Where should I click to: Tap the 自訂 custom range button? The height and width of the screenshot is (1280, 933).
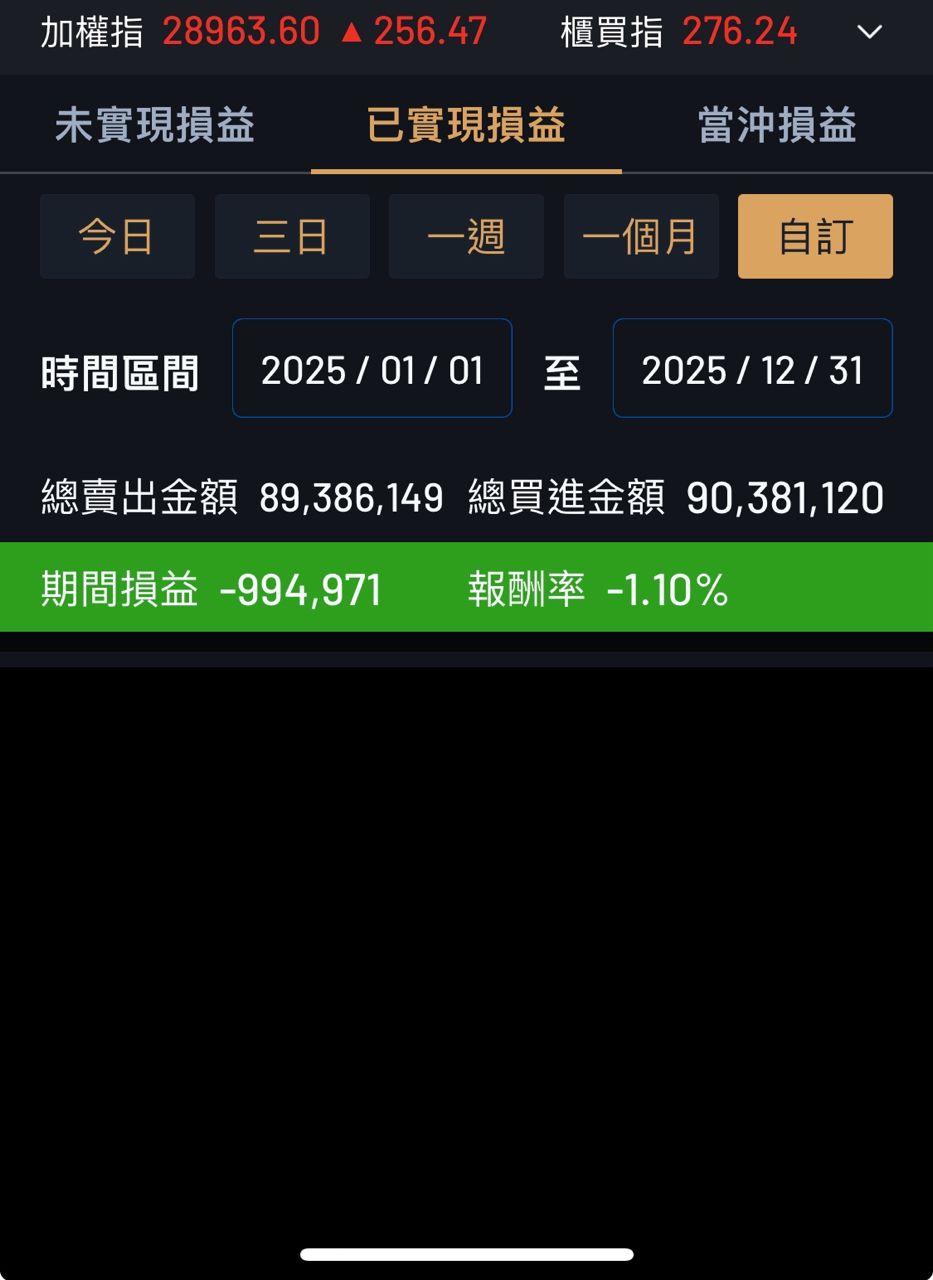815,237
